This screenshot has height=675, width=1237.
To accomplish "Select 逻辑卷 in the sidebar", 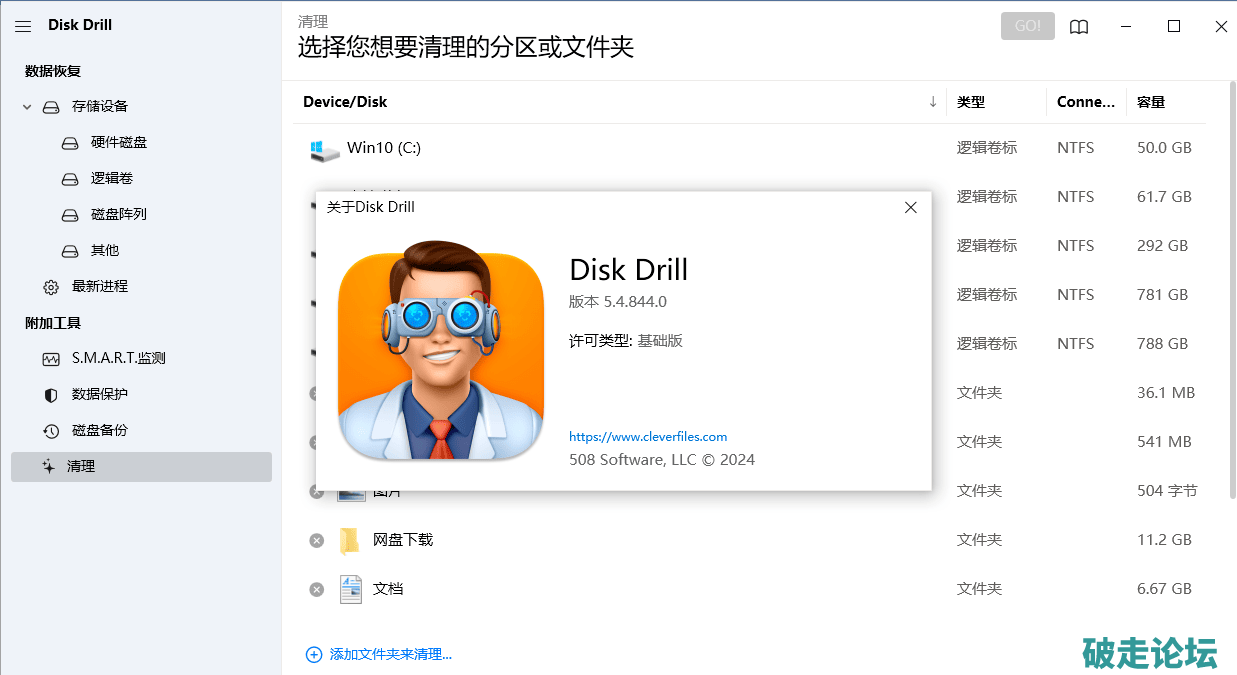I will coord(111,179).
